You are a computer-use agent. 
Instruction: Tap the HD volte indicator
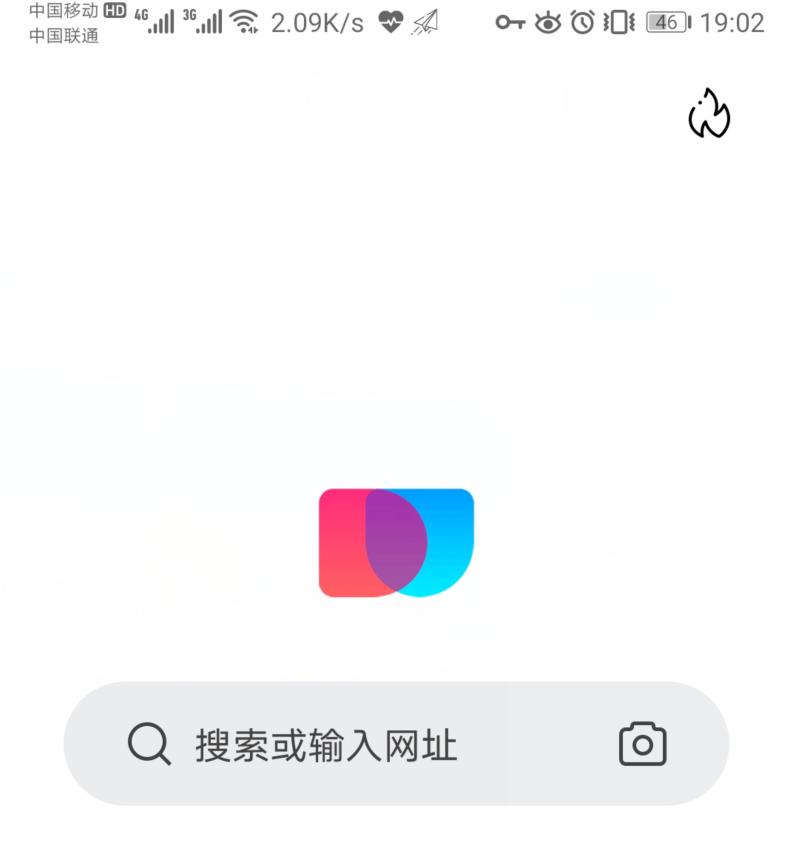tap(113, 10)
